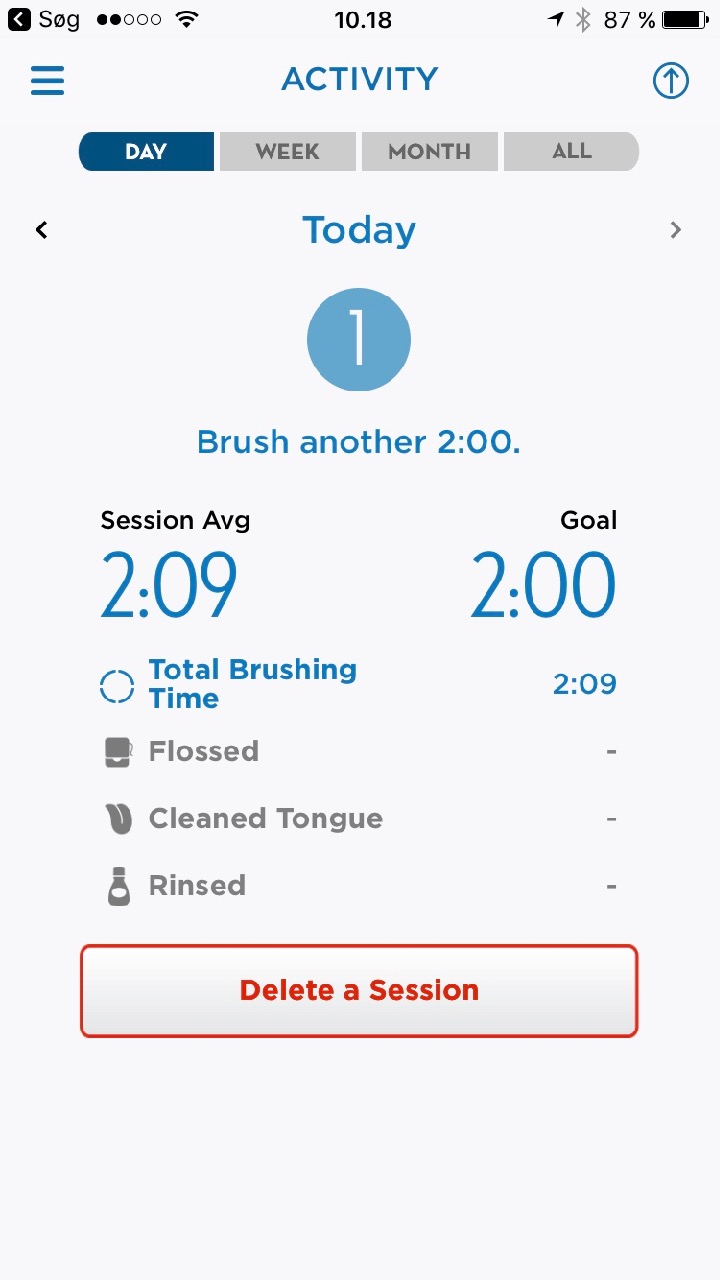Image resolution: width=720 pixels, height=1280 pixels.
Task: Select the DAY tab
Action: coord(146,152)
